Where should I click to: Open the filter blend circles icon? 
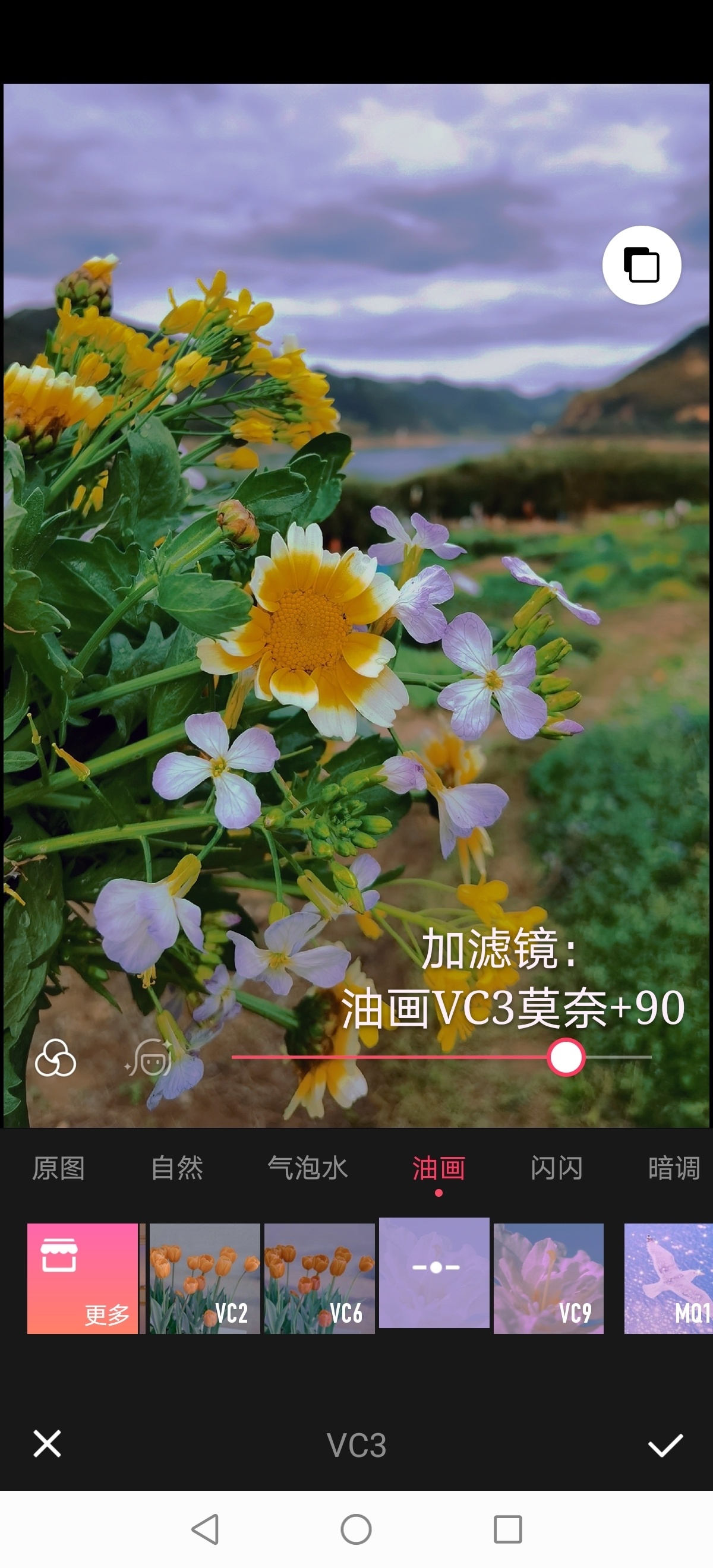point(55,1058)
